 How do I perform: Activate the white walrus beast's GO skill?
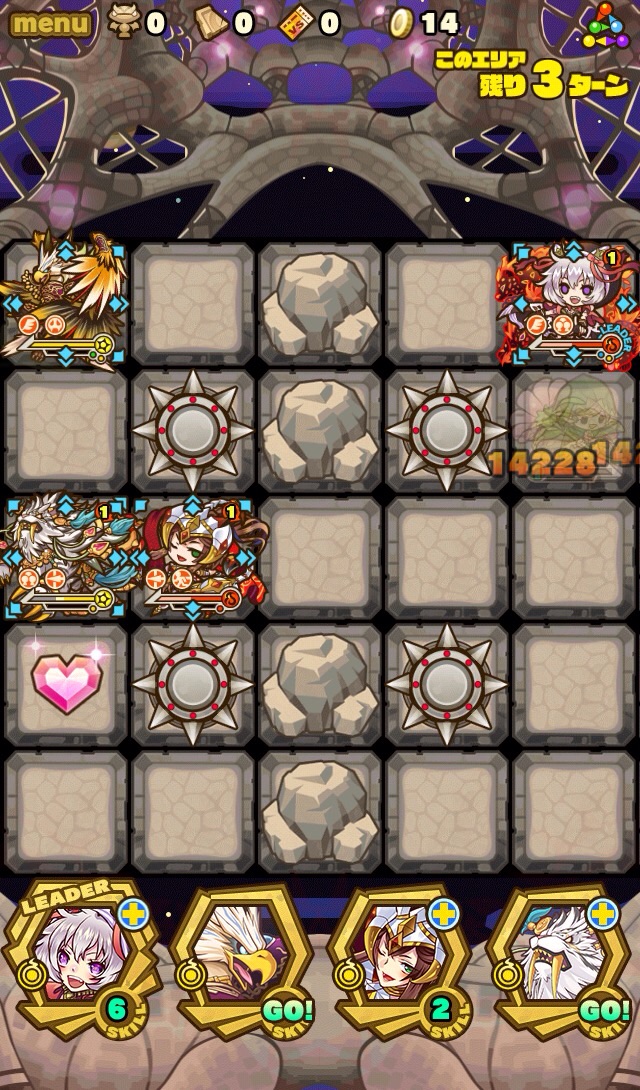[560, 957]
